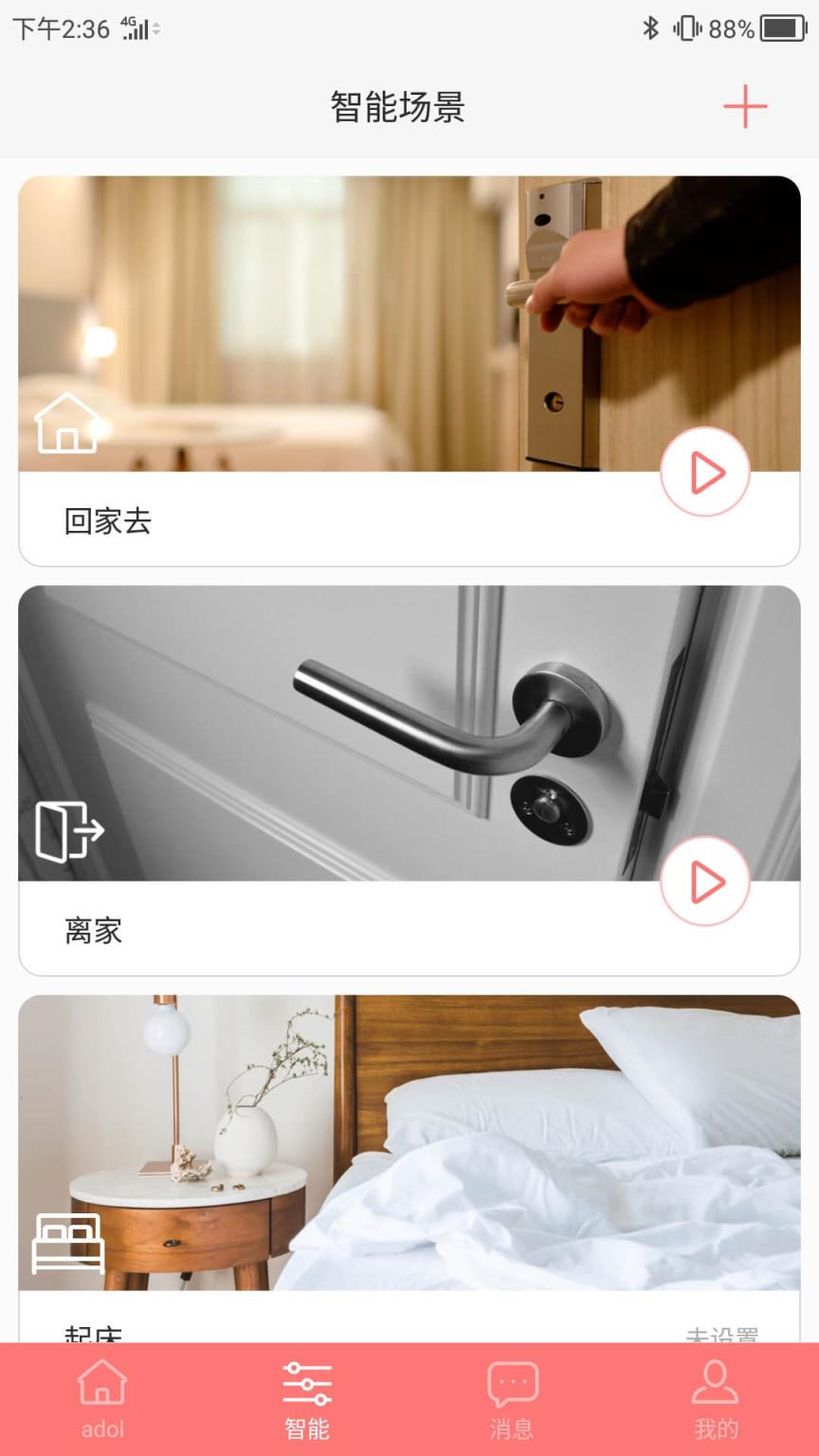Tap the 消息 chat bubble icon
819x1456 pixels.
(x=511, y=1384)
